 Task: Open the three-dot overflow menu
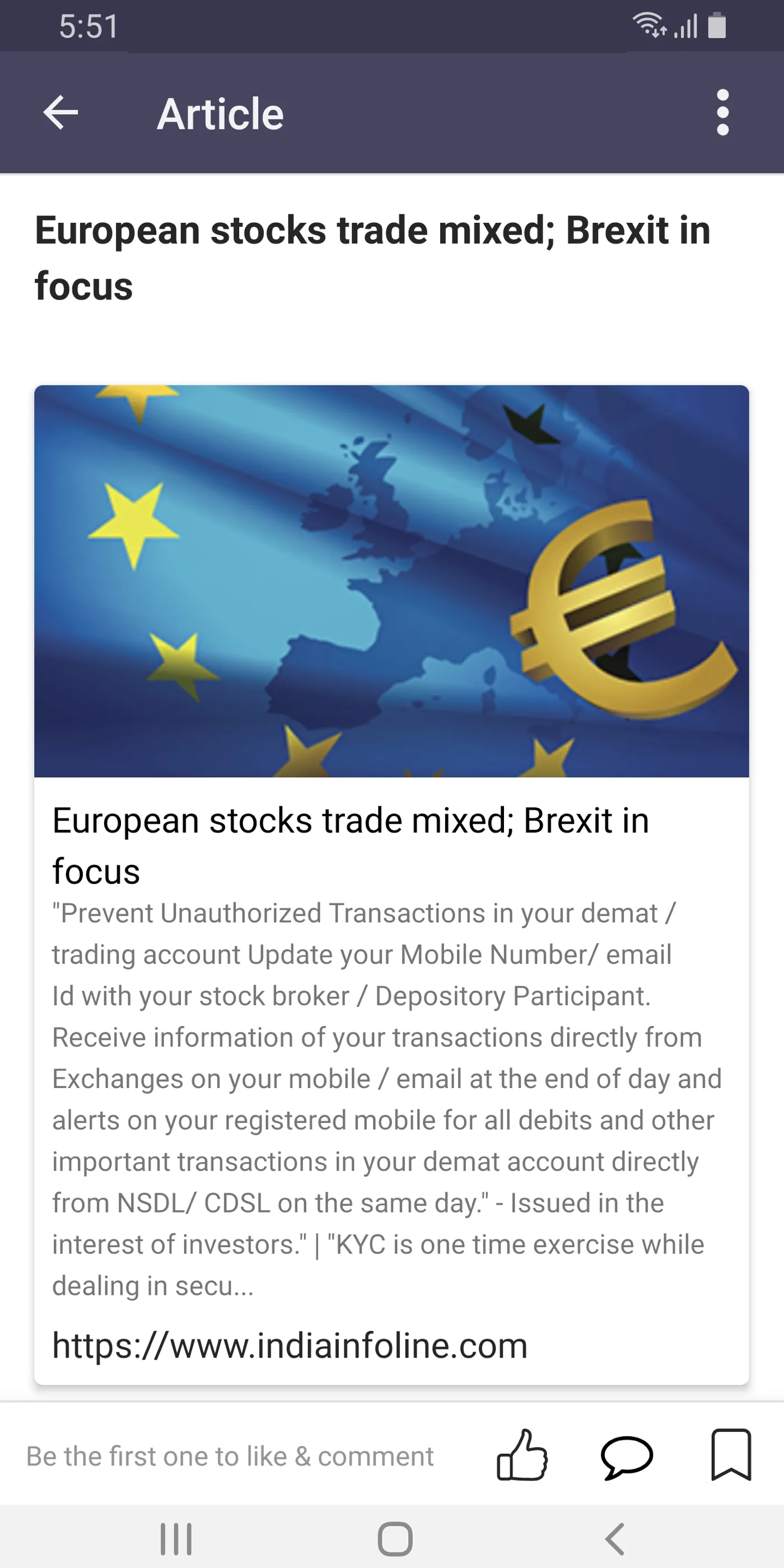coord(722,113)
